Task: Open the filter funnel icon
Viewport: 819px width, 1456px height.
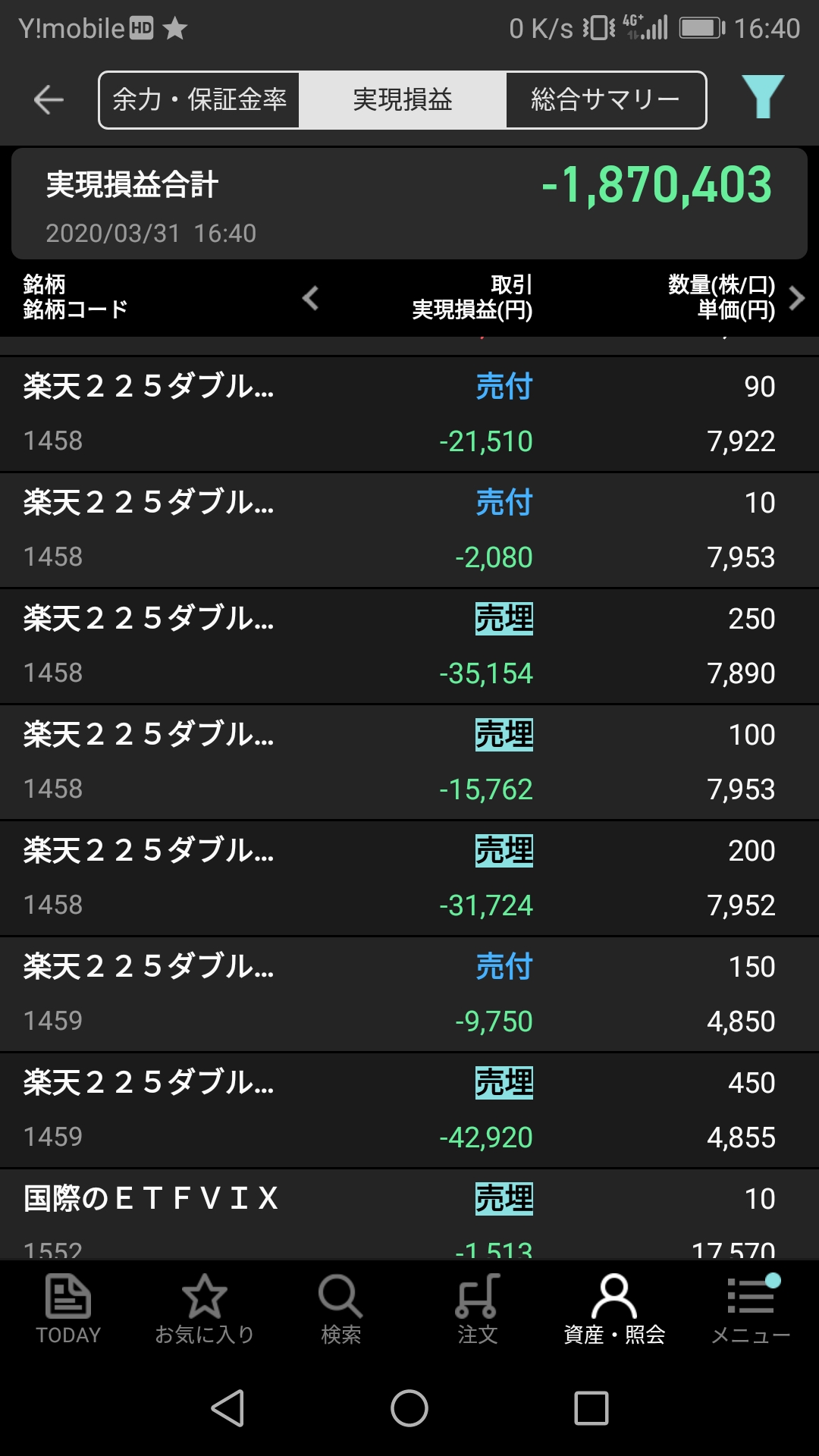Action: coord(762,98)
